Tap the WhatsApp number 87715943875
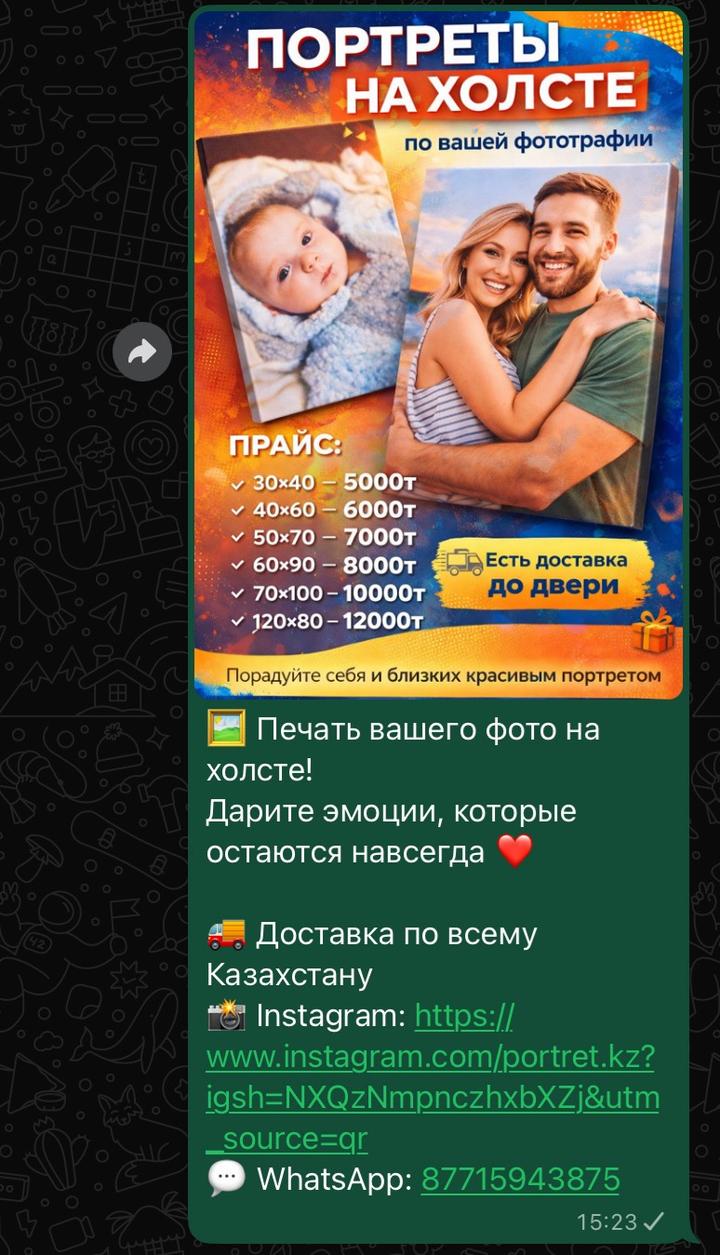The width and height of the screenshot is (720, 1255). 520,1179
